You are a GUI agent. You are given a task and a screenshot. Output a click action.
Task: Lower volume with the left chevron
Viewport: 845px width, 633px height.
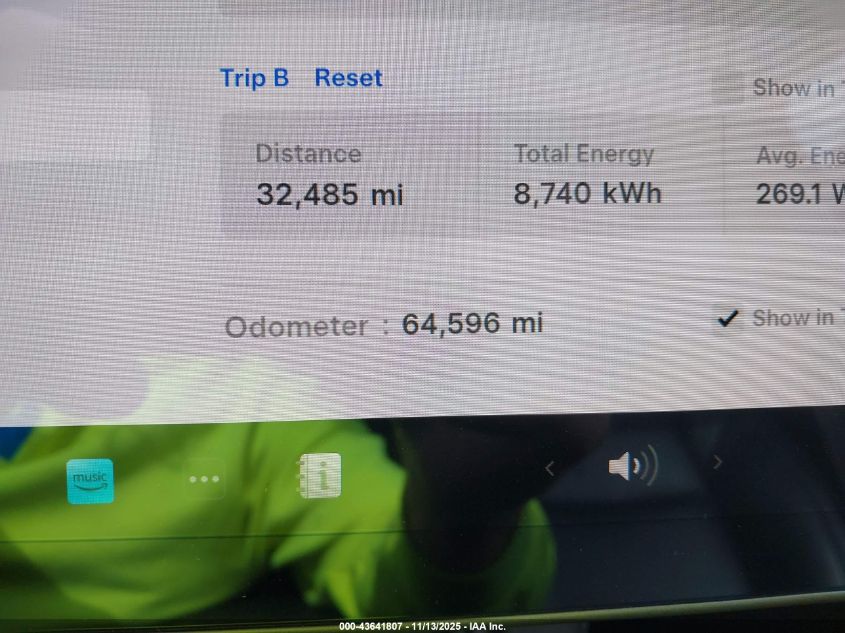(x=549, y=467)
